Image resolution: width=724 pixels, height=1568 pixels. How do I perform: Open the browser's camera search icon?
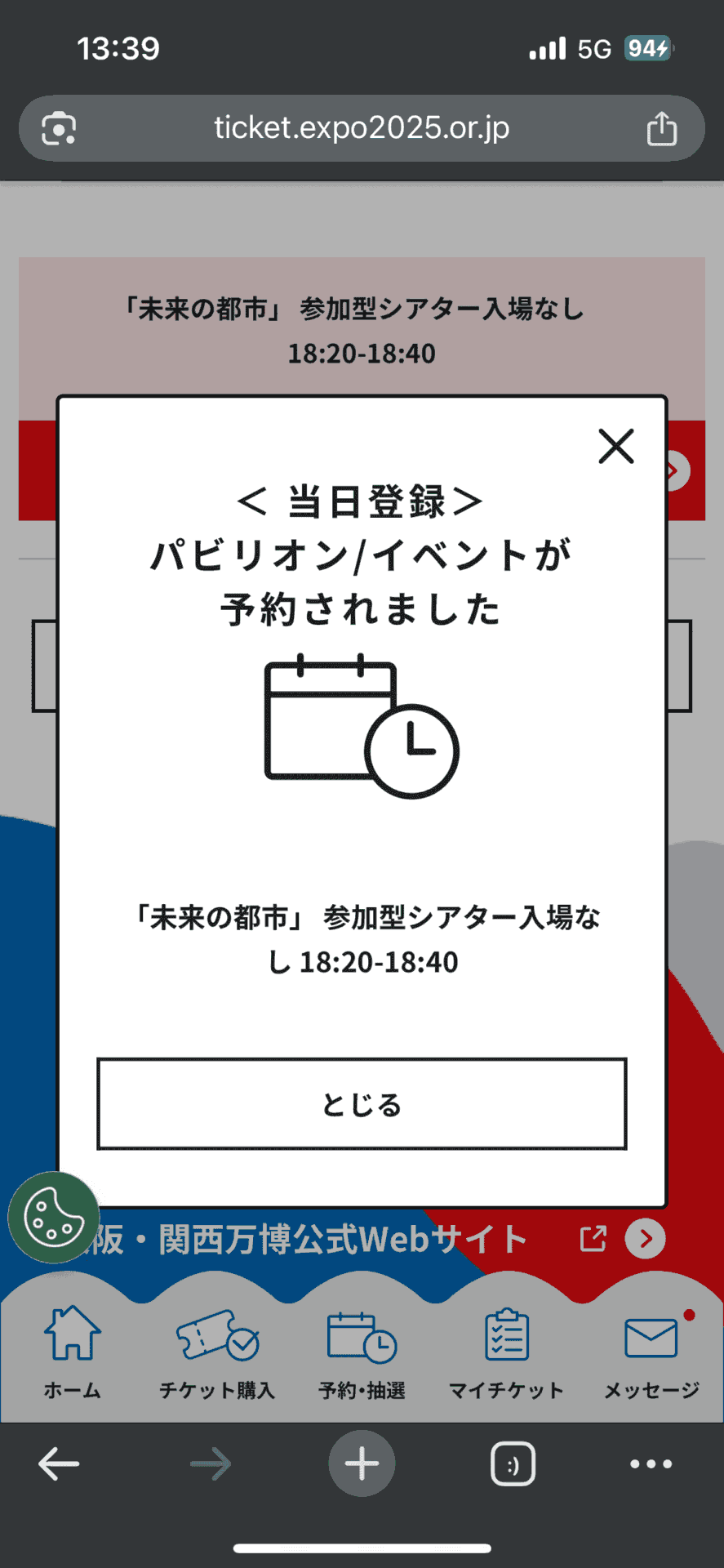[59, 128]
